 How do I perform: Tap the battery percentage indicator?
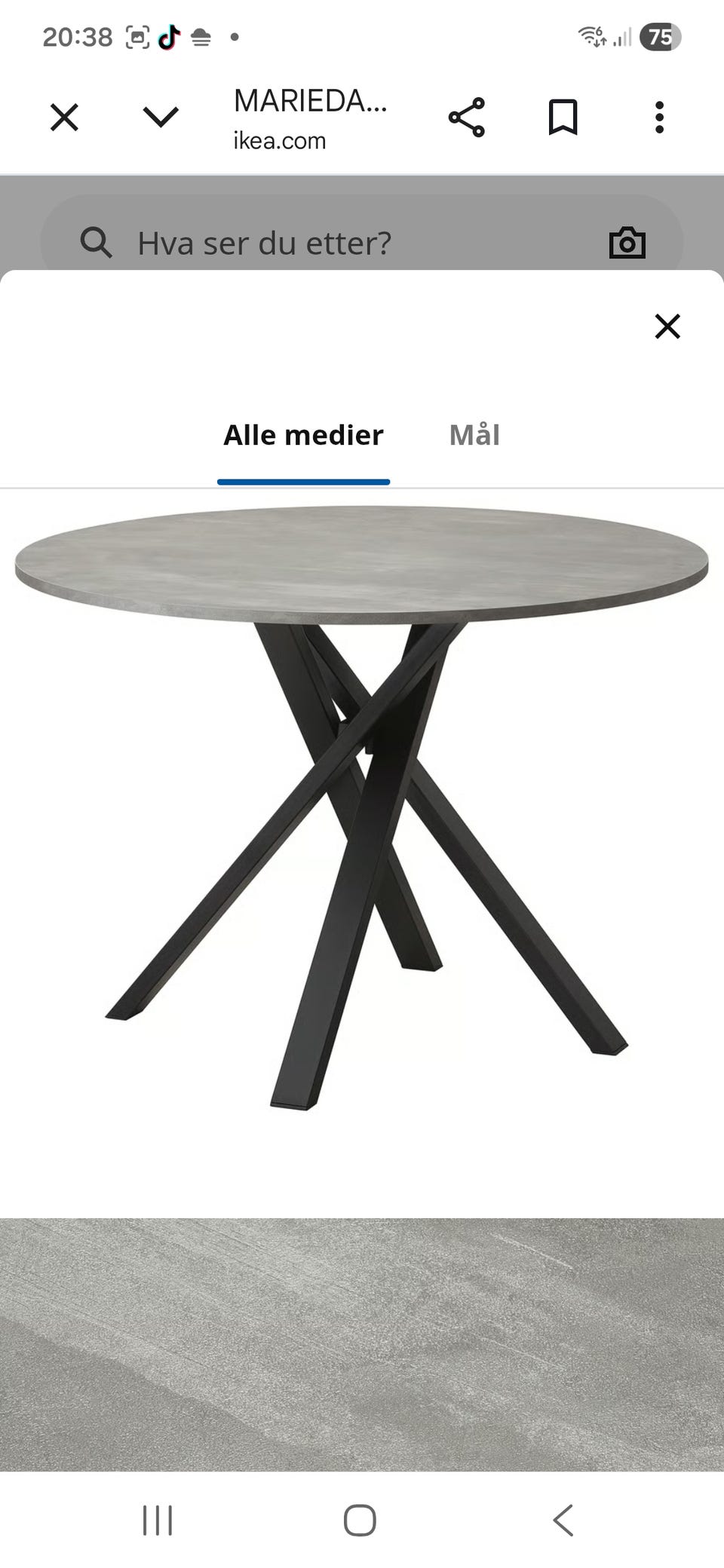pyautogui.click(x=660, y=35)
